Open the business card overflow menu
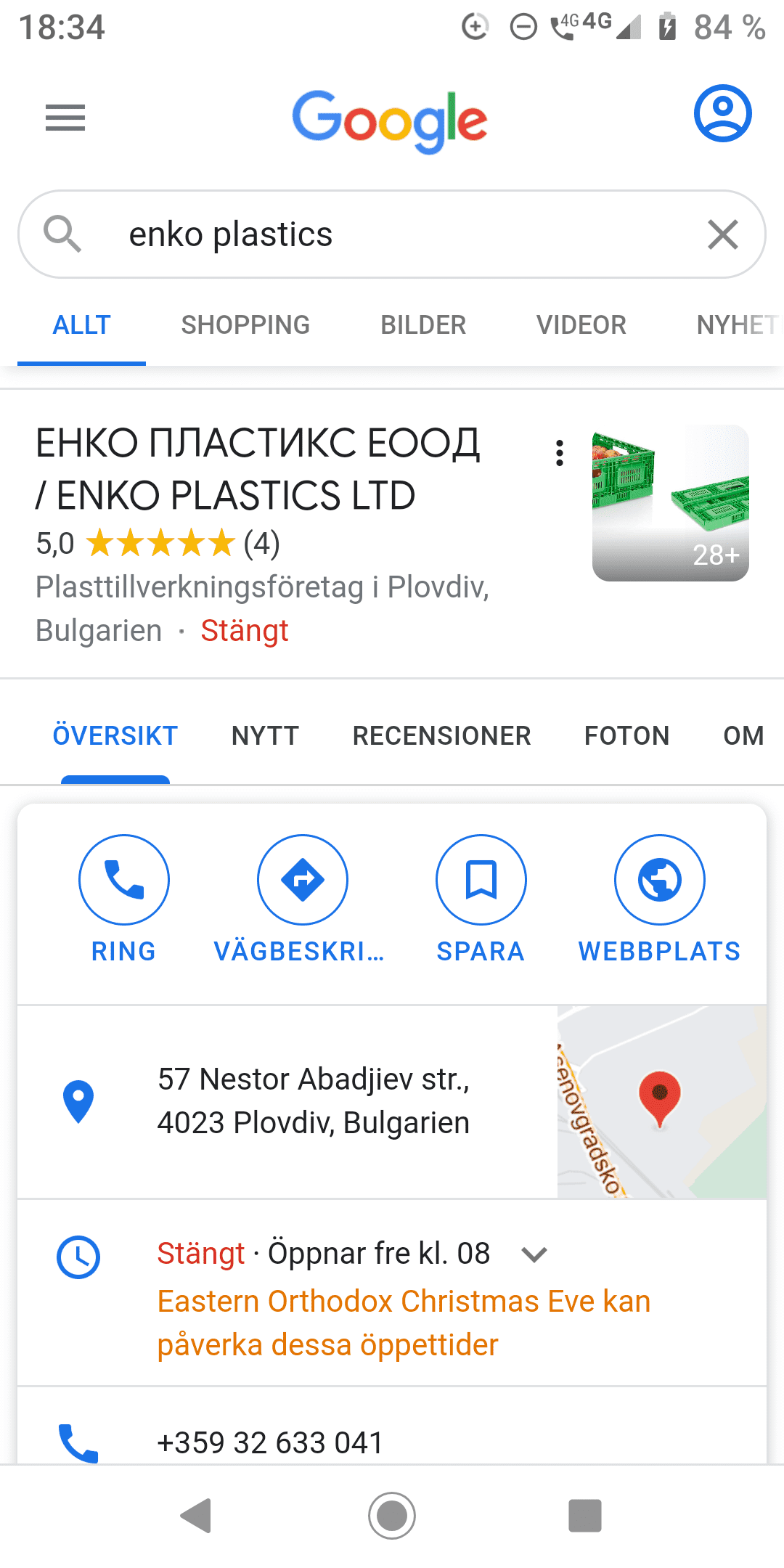The height and width of the screenshot is (1568, 784). [x=559, y=453]
